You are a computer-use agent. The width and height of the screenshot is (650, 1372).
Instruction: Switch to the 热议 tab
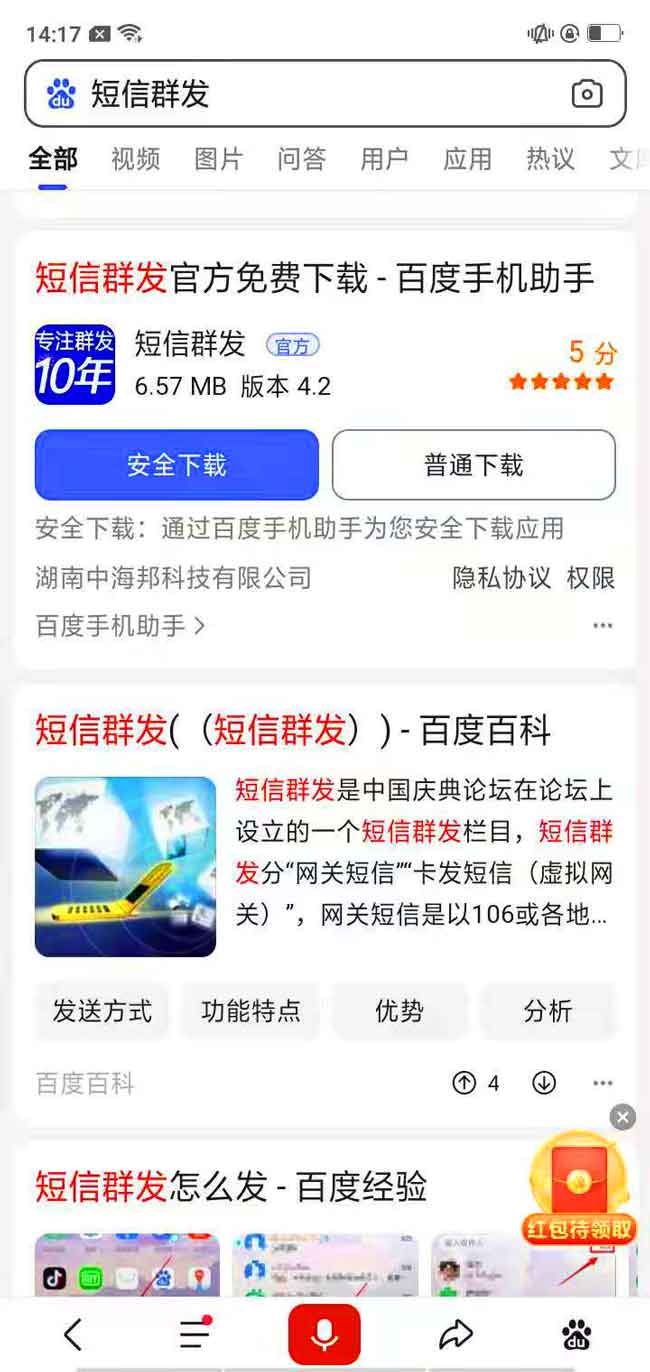550,159
